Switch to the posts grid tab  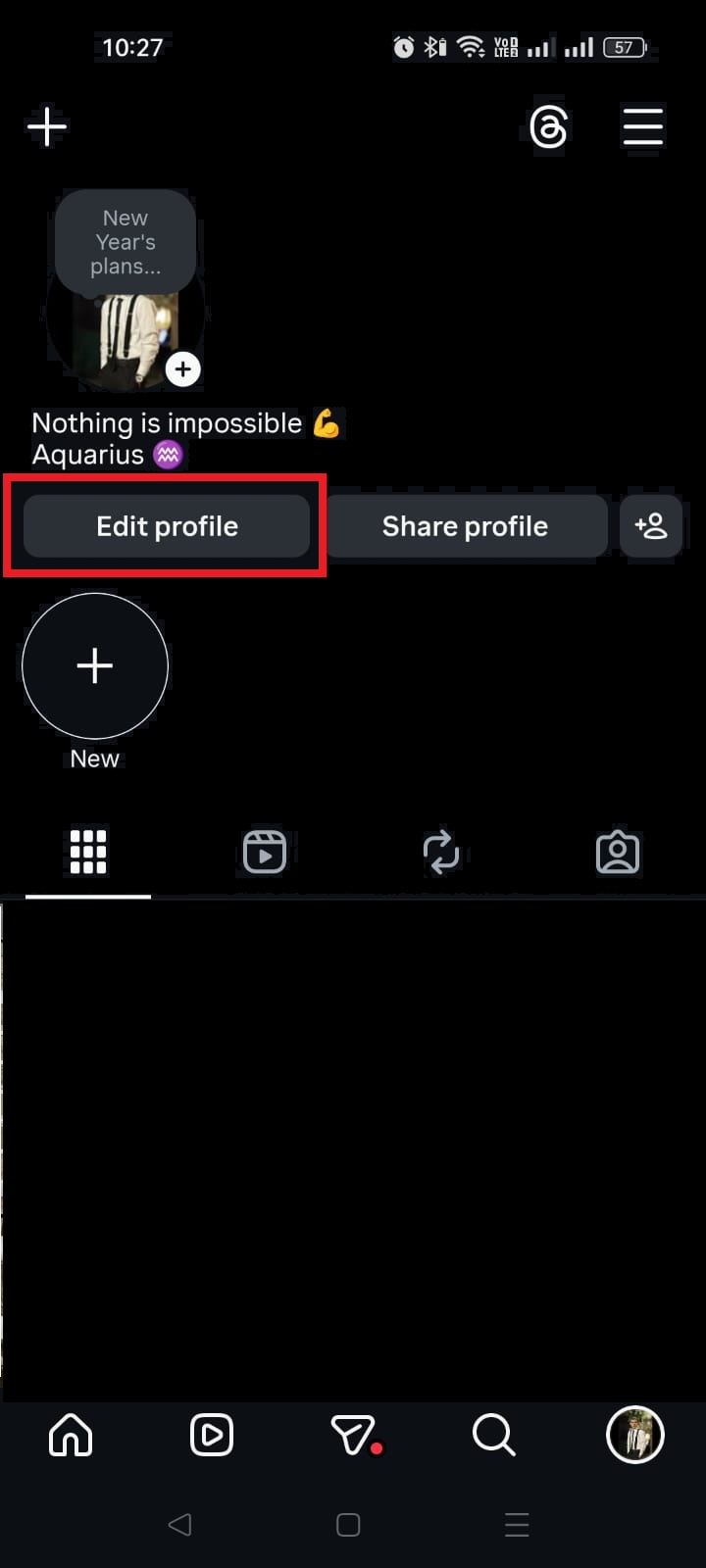pyautogui.click(x=87, y=852)
